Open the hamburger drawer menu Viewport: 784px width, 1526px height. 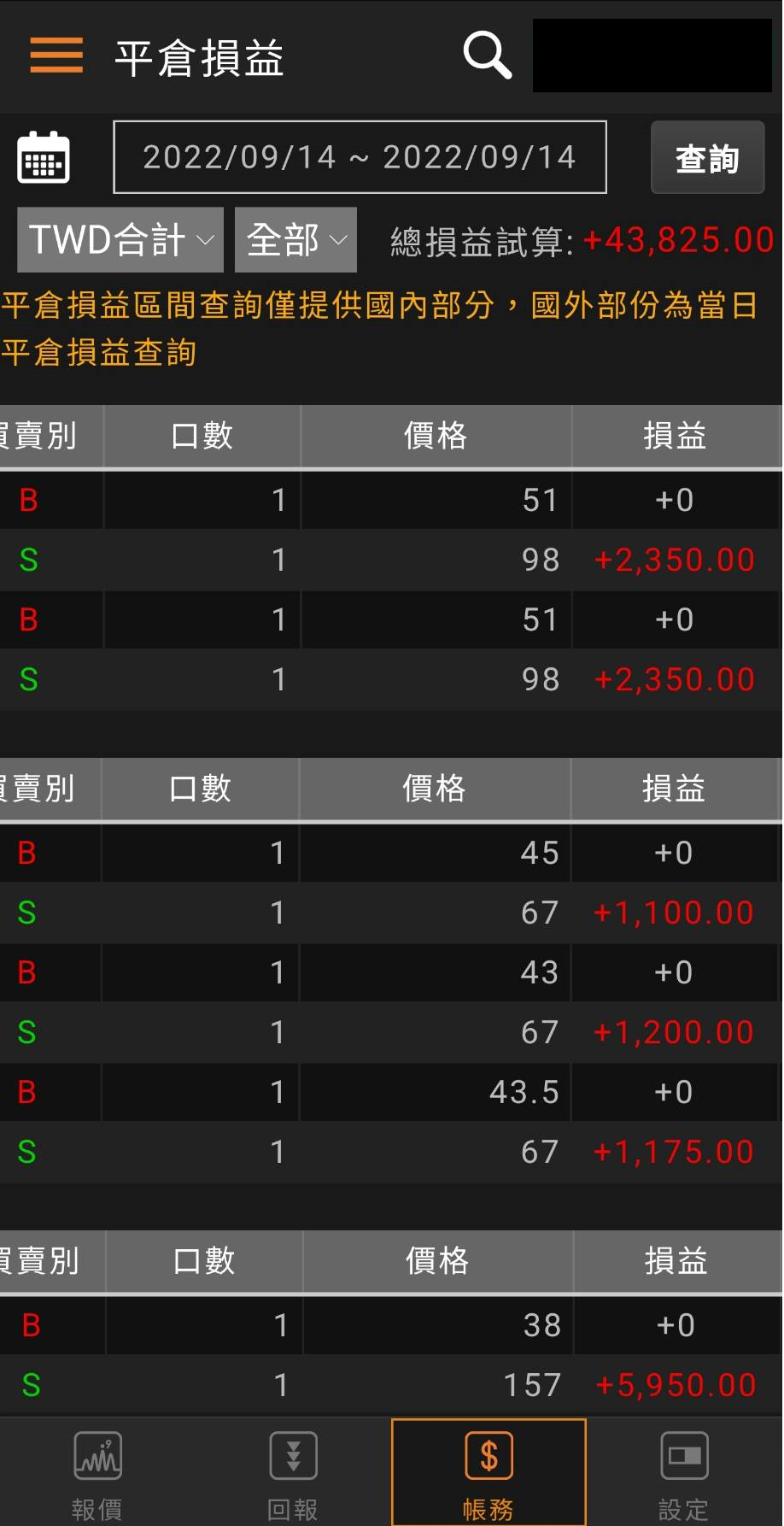[x=56, y=56]
